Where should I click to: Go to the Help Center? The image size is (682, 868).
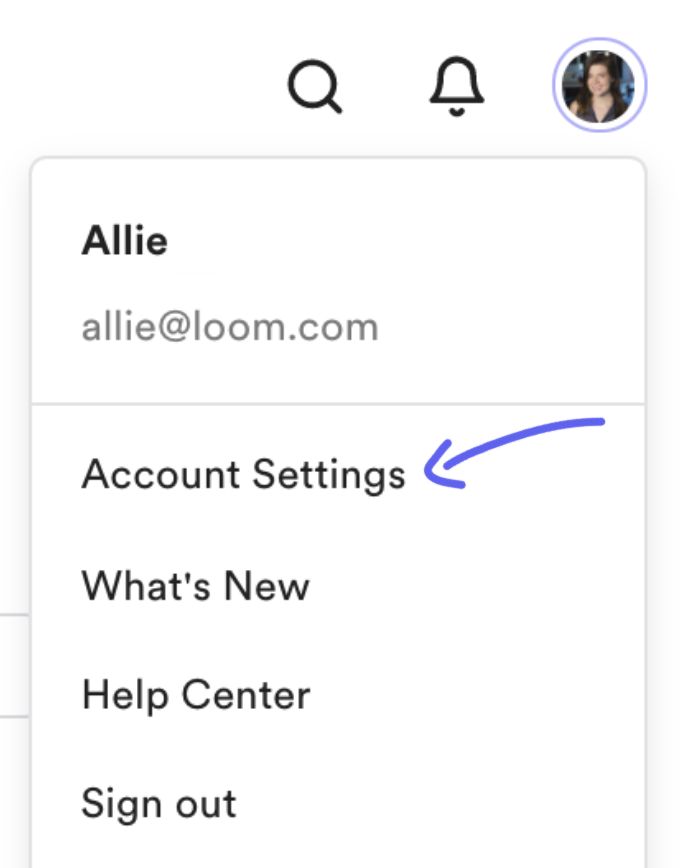point(196,694)
